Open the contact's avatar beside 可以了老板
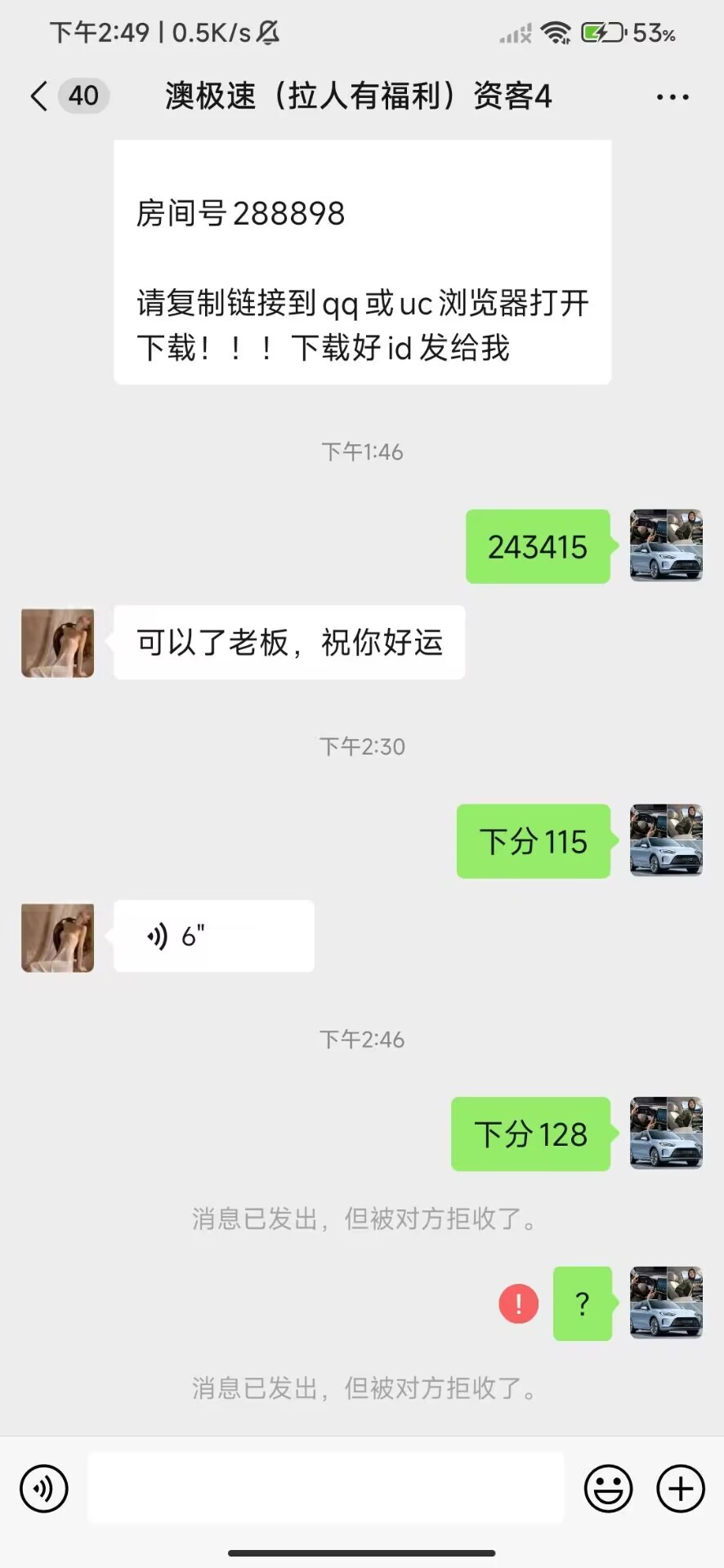The image size is (724, 1568). (57, 643)
